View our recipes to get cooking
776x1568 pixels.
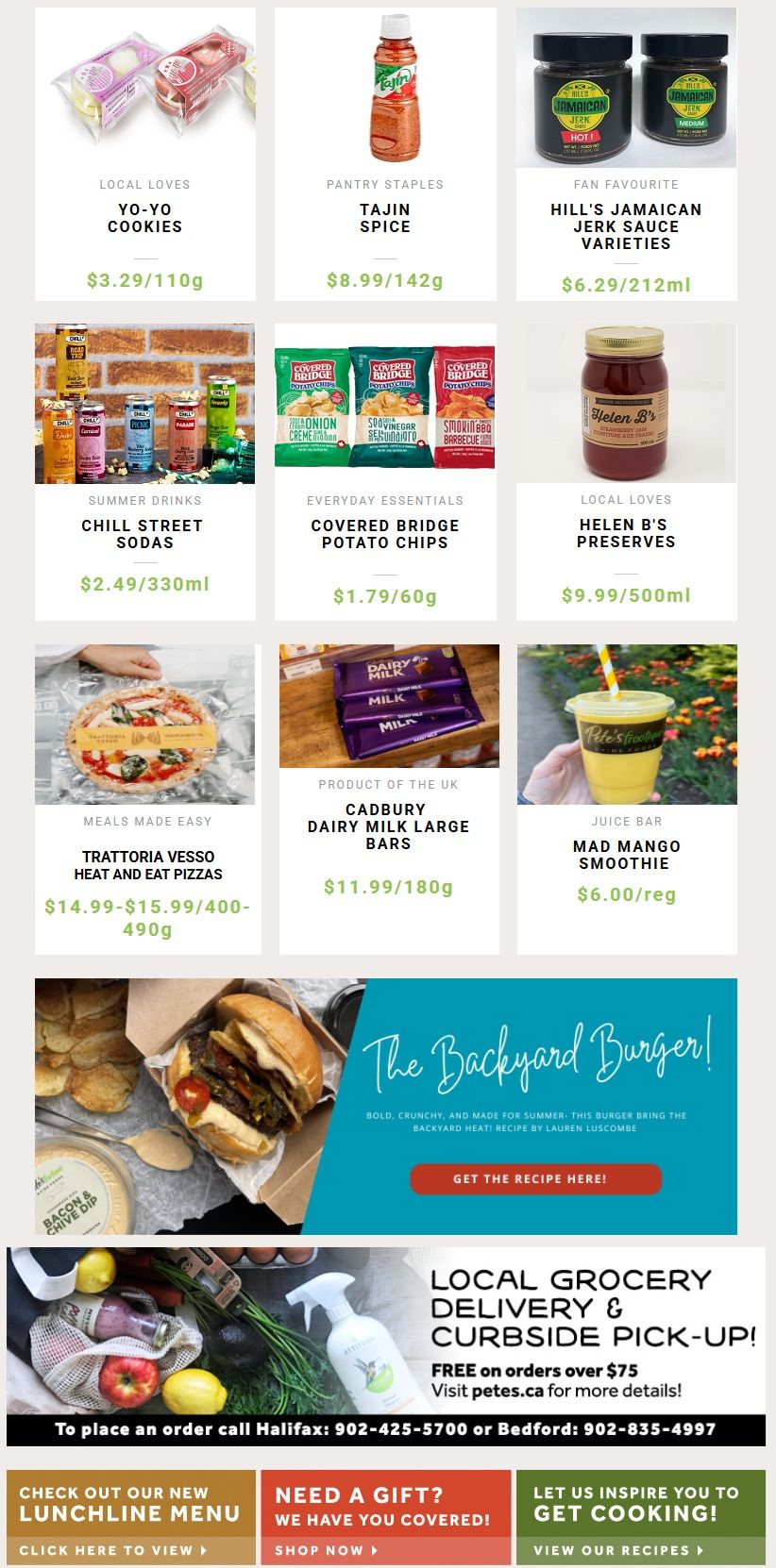point(618,1550)
